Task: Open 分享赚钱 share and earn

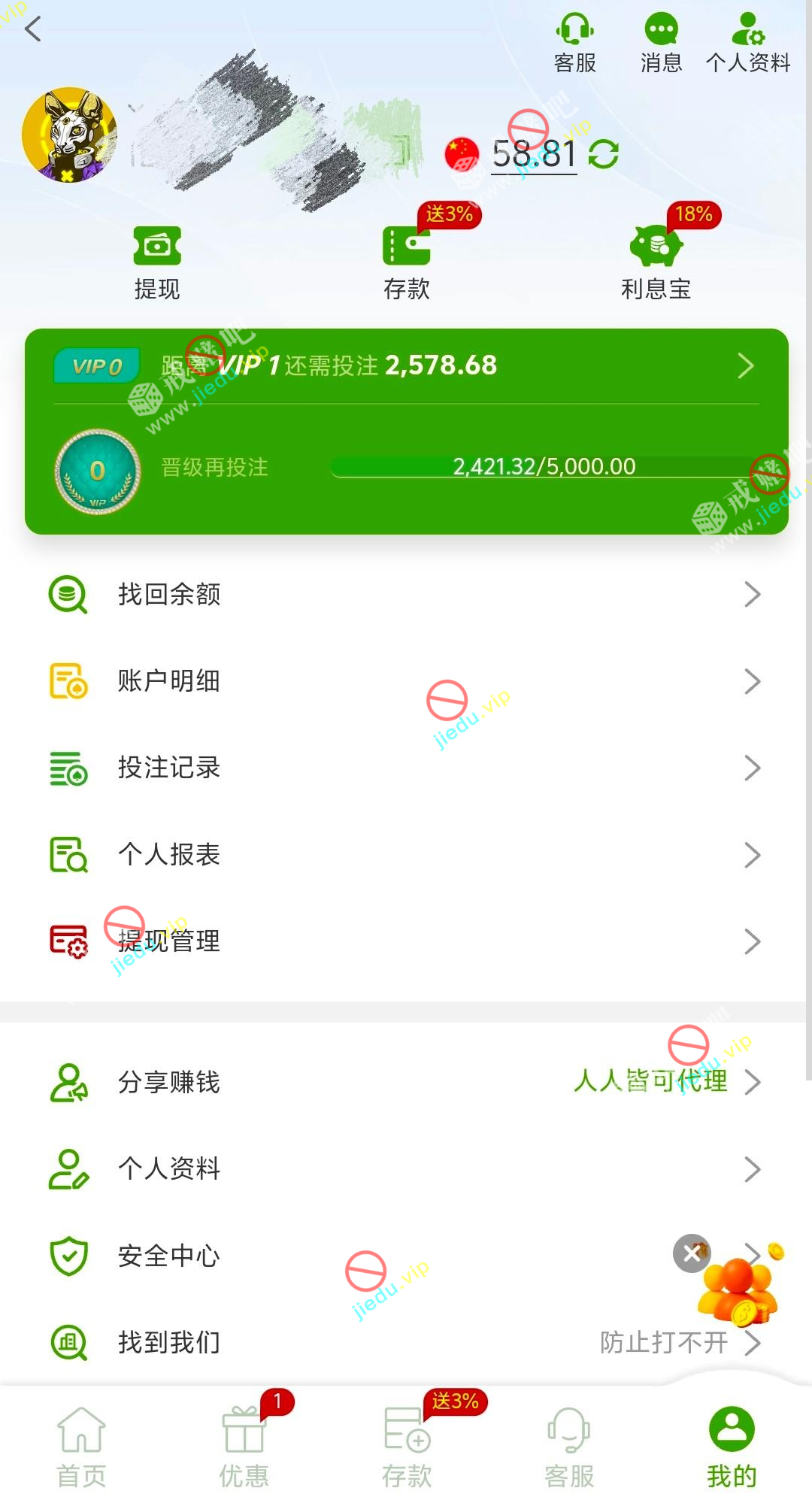Action: pyautogui.click(x=406, y=1083)
